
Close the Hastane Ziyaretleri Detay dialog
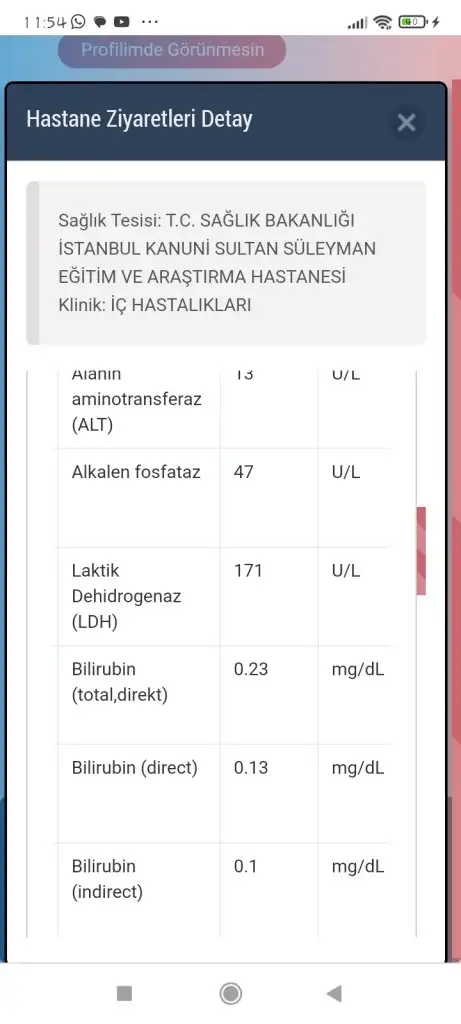pyautogui.click(x=406, y=122)
